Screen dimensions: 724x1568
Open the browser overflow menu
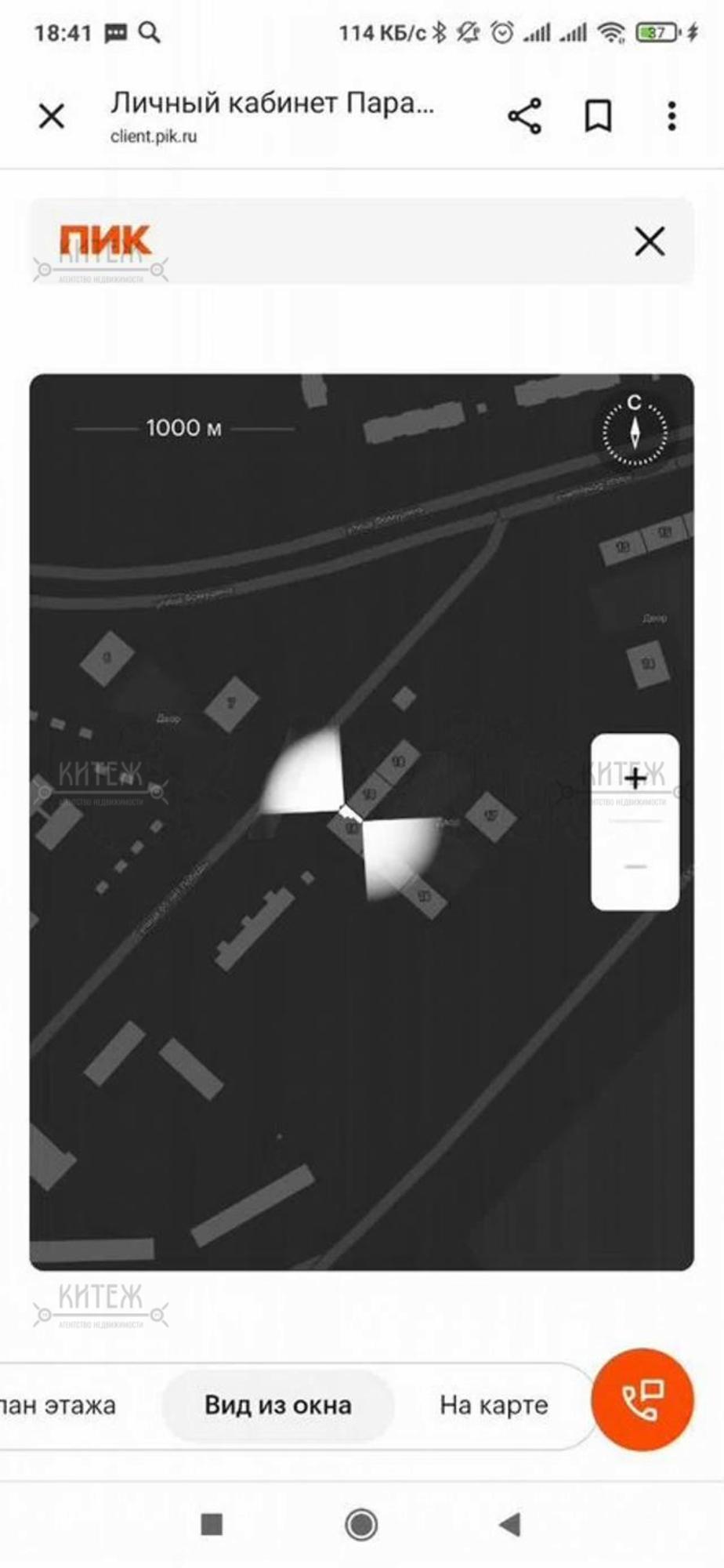pyautogui.click(x=672, y=116)
